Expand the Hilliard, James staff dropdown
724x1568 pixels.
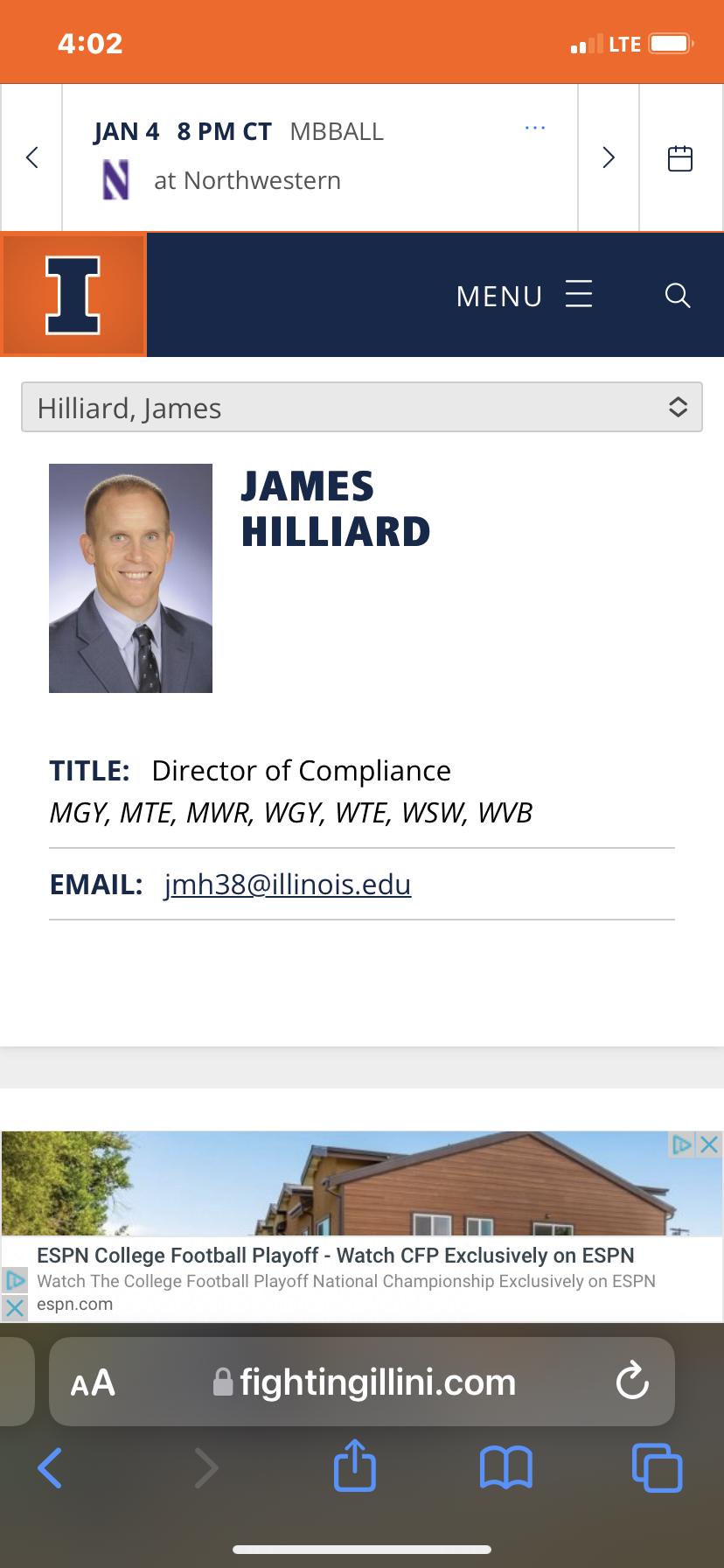click(362, 408)
